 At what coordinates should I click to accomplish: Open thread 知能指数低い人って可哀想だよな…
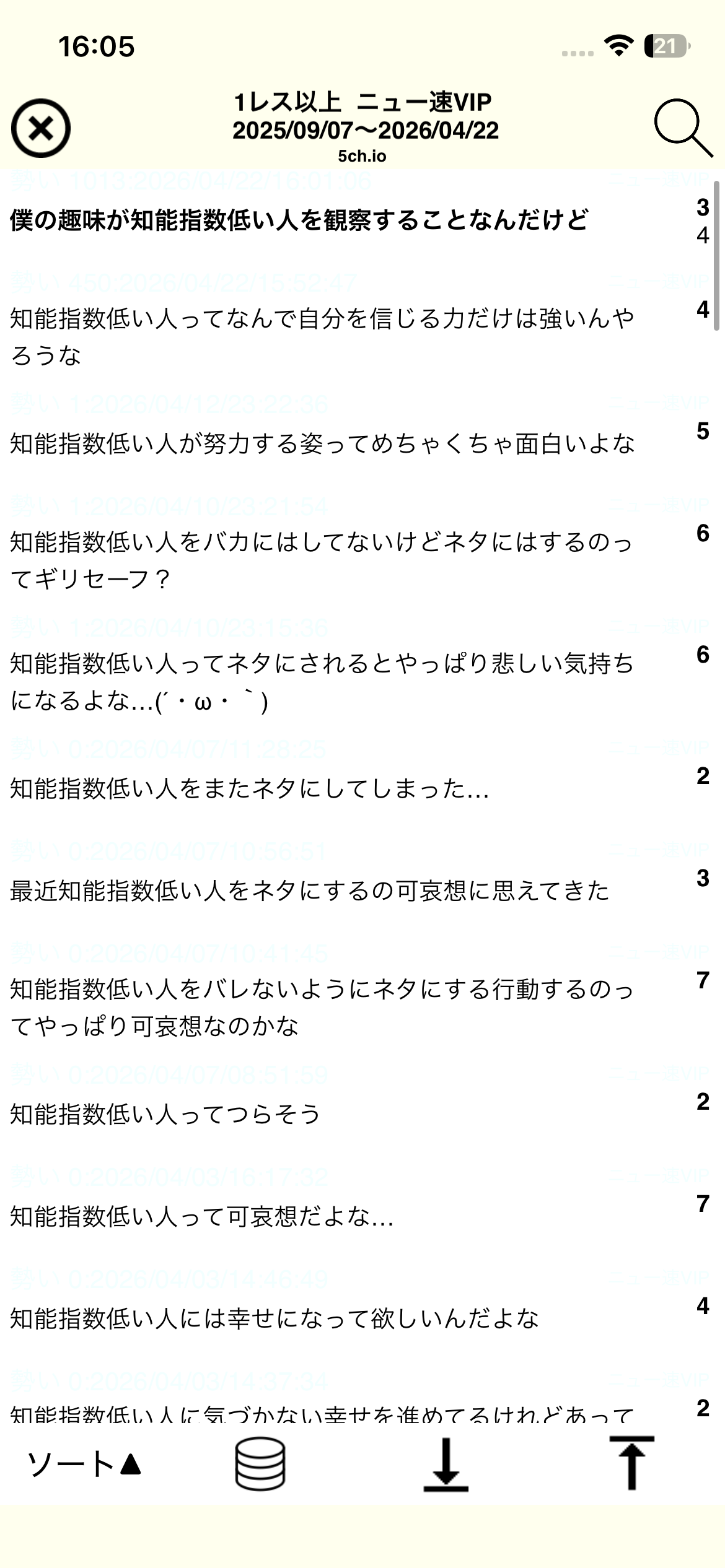202,1217
